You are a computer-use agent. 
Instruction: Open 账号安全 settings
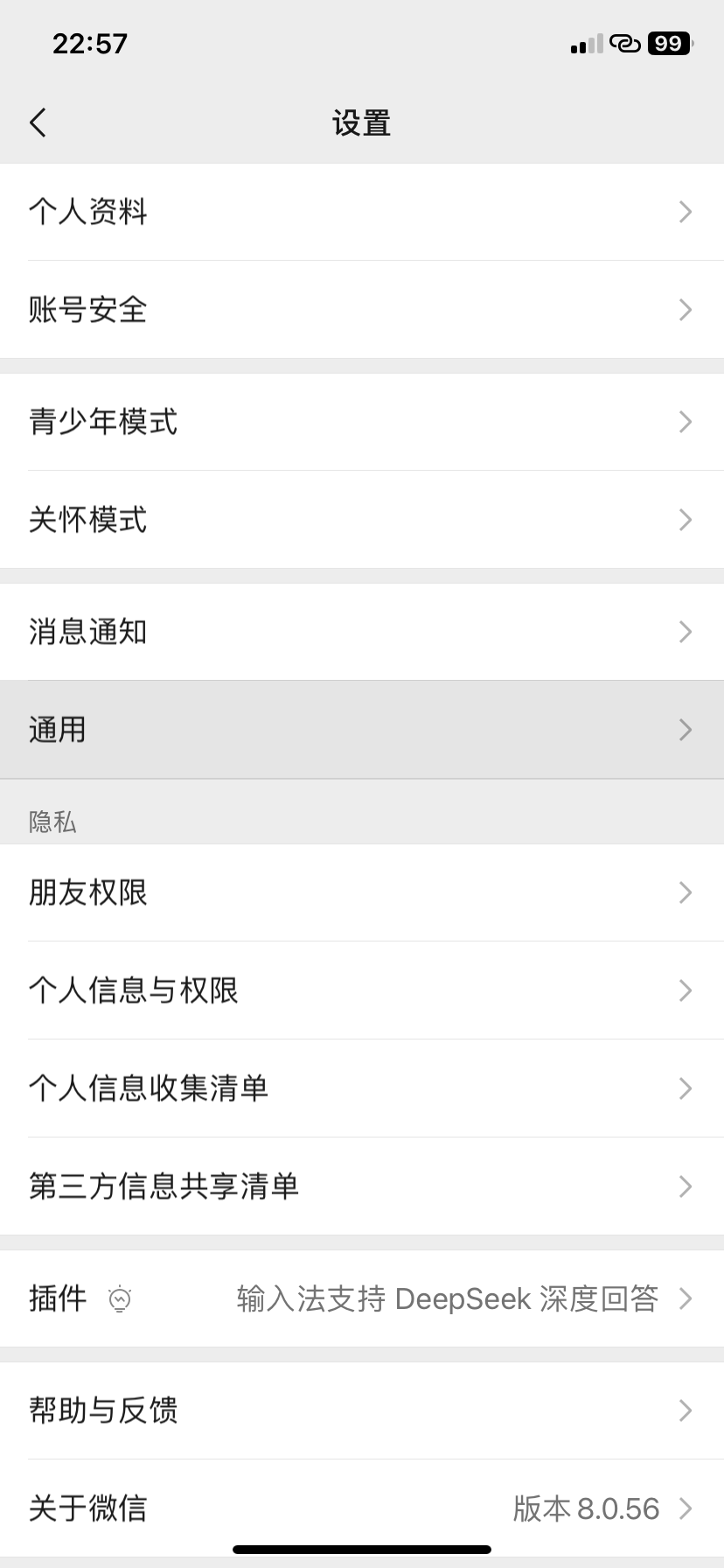click(362, 310)
